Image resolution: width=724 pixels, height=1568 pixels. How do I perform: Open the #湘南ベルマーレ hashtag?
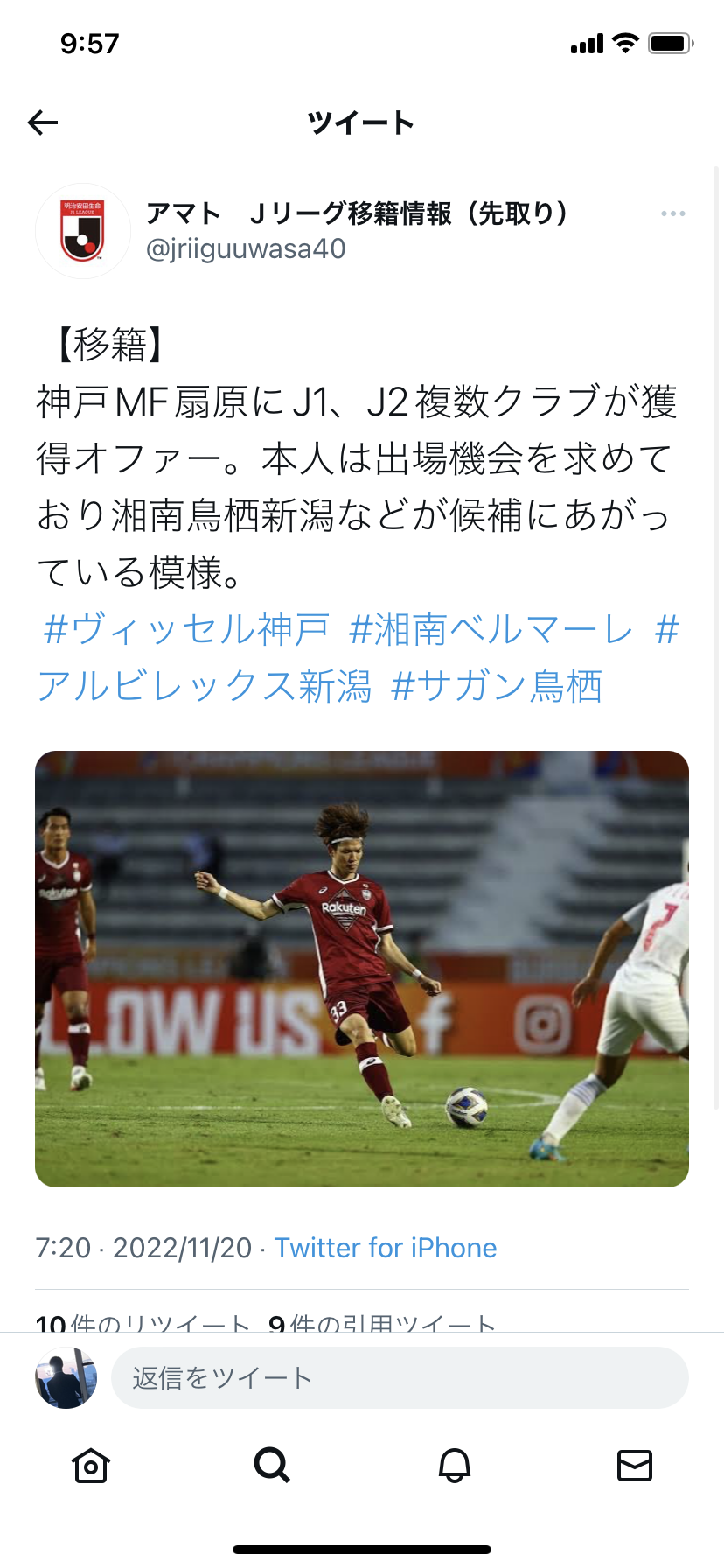click(x=490, y=629)
